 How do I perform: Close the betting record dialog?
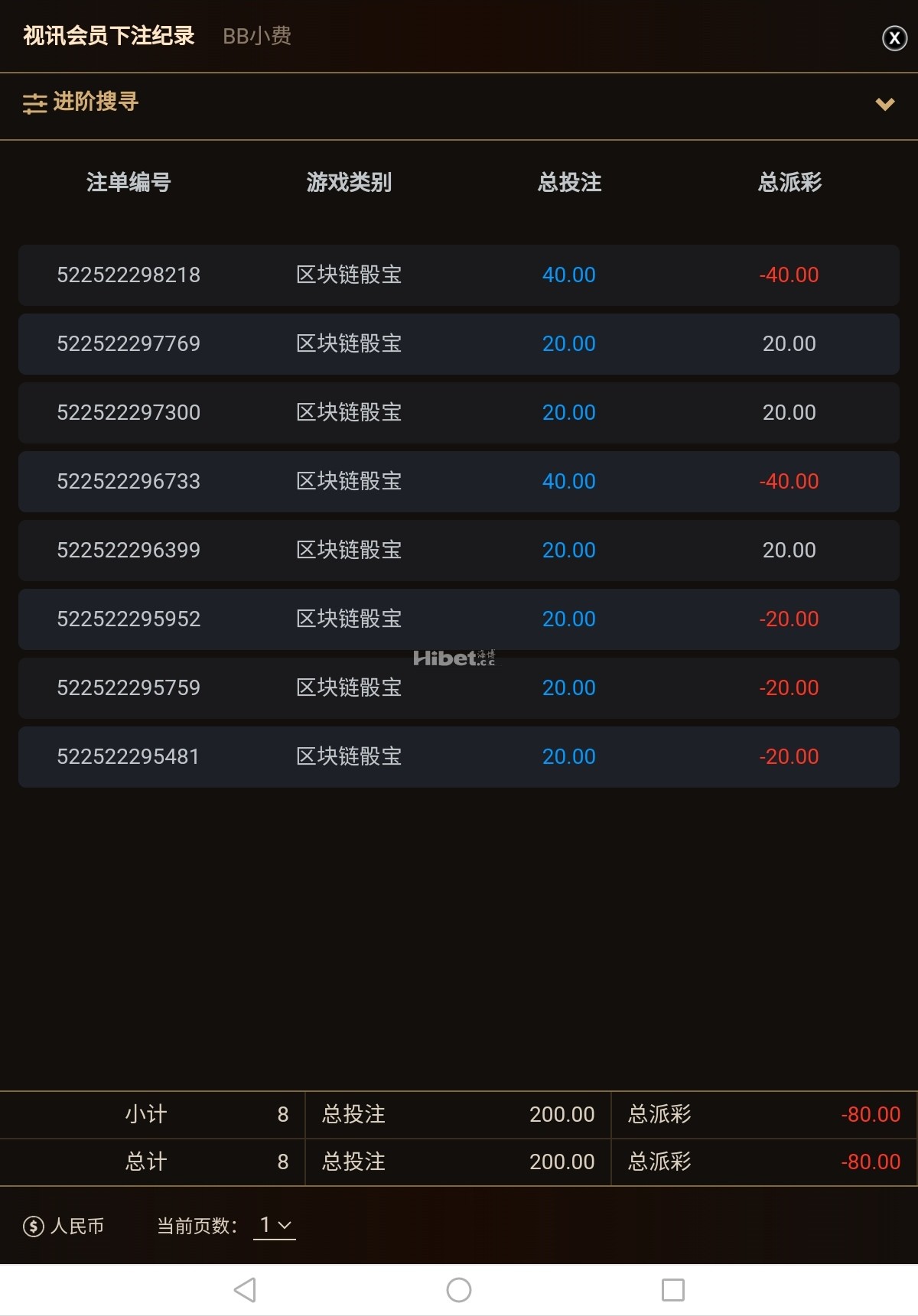(894, 37)
